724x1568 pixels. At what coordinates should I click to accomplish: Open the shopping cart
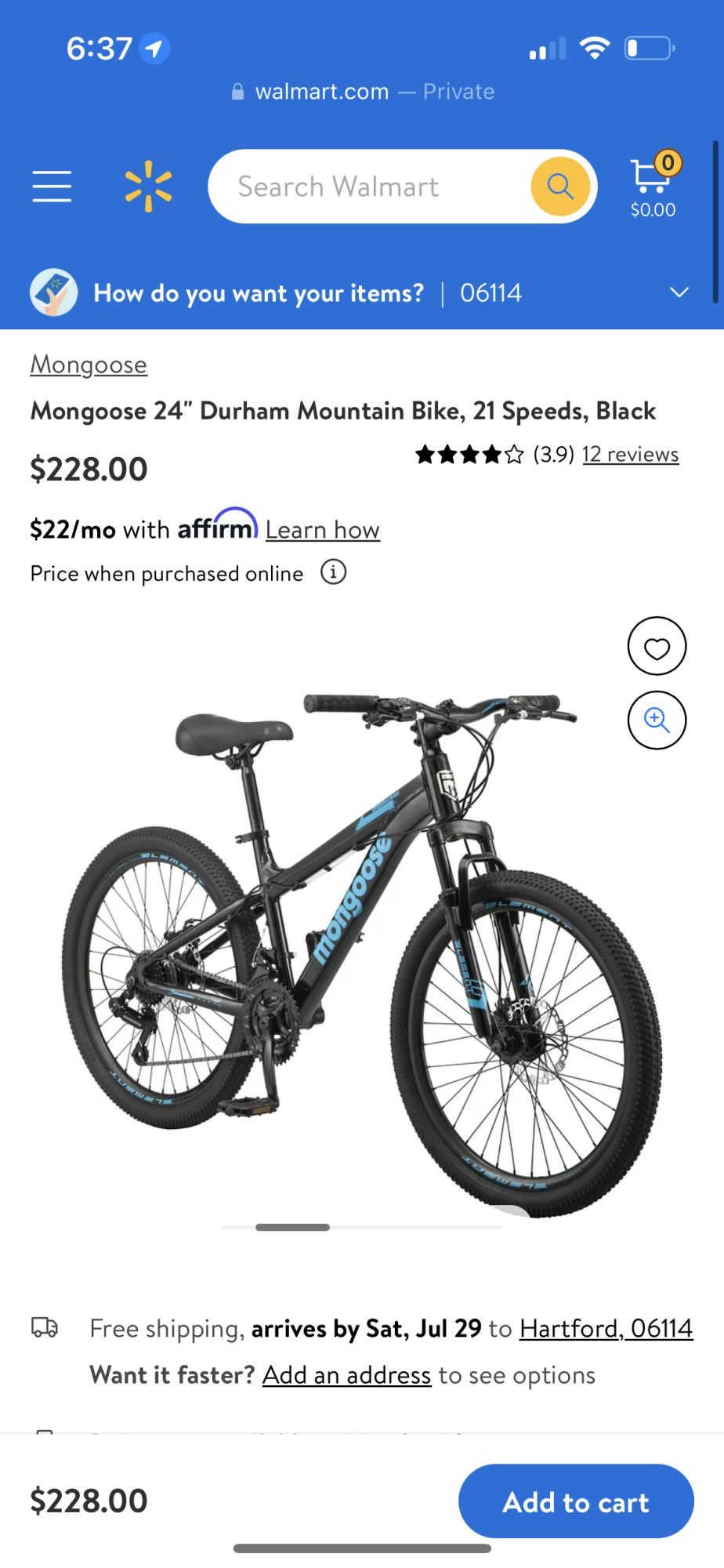coord(651,181)
